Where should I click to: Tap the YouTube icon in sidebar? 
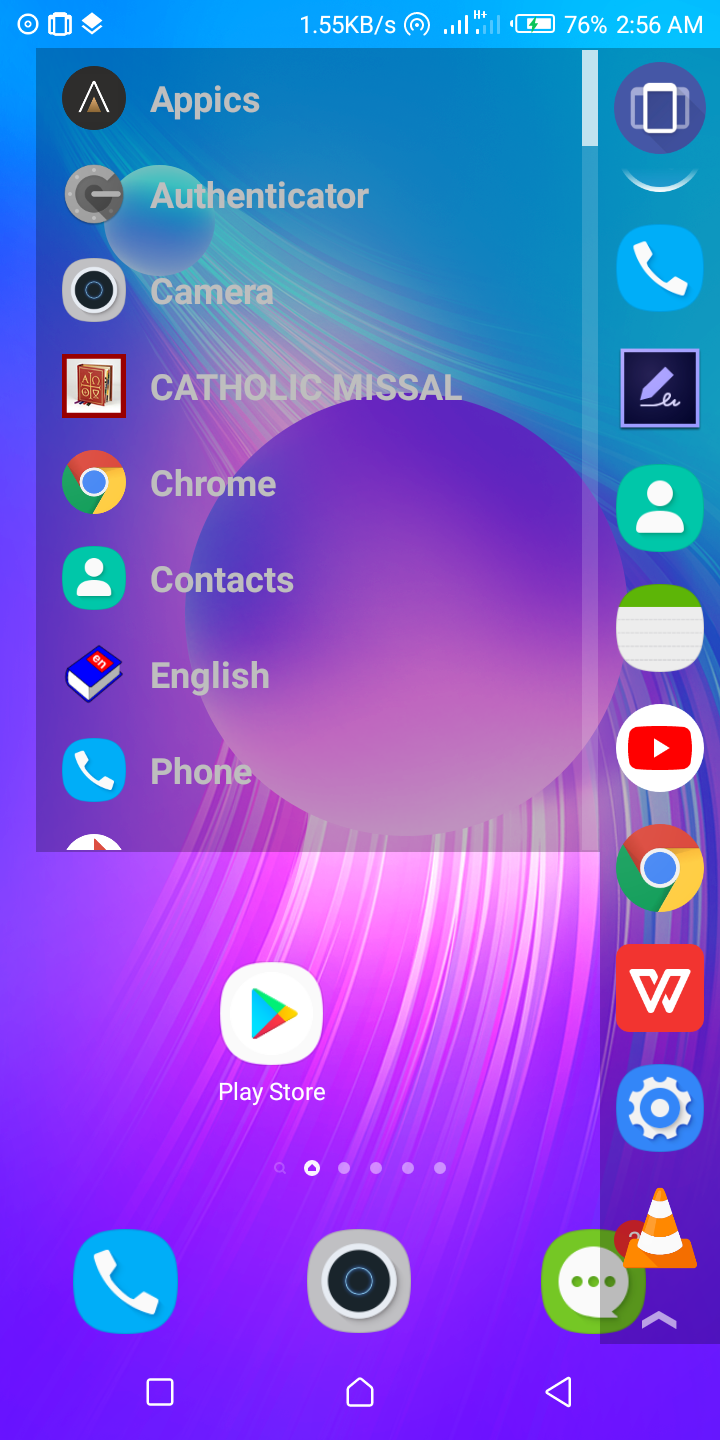pyautogui.click(x=660, y=748)
